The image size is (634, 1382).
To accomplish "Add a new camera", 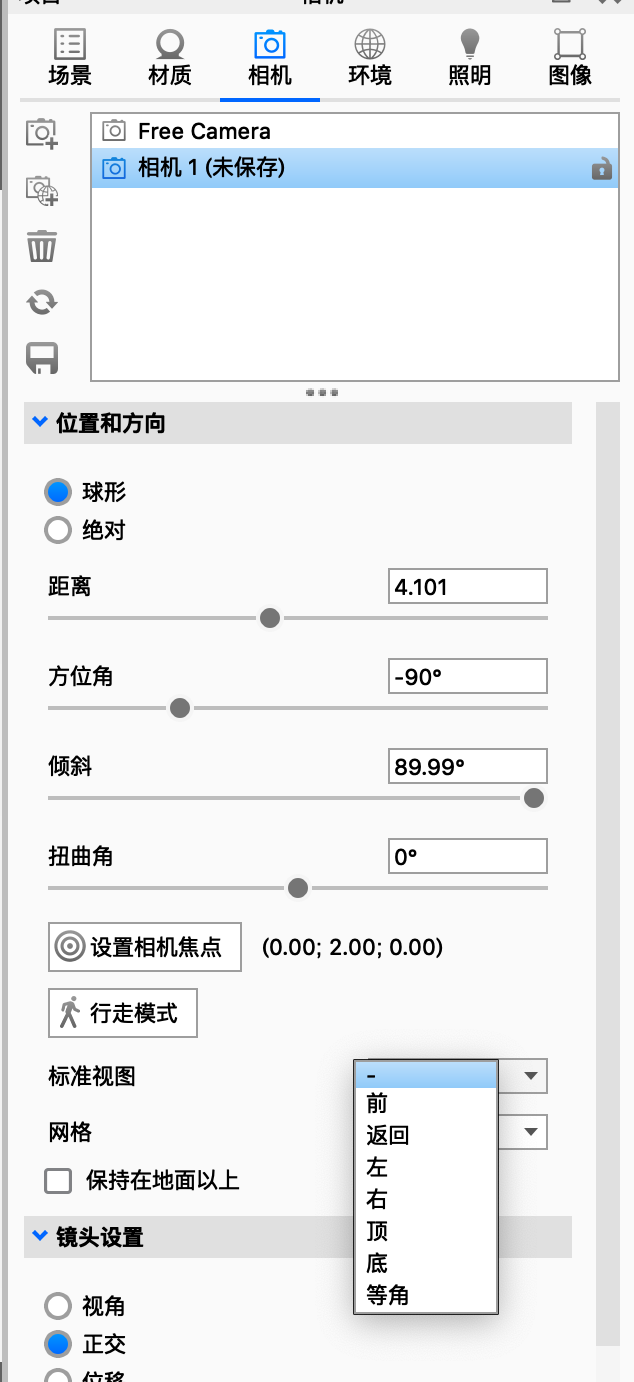I will tap(42, 133).
